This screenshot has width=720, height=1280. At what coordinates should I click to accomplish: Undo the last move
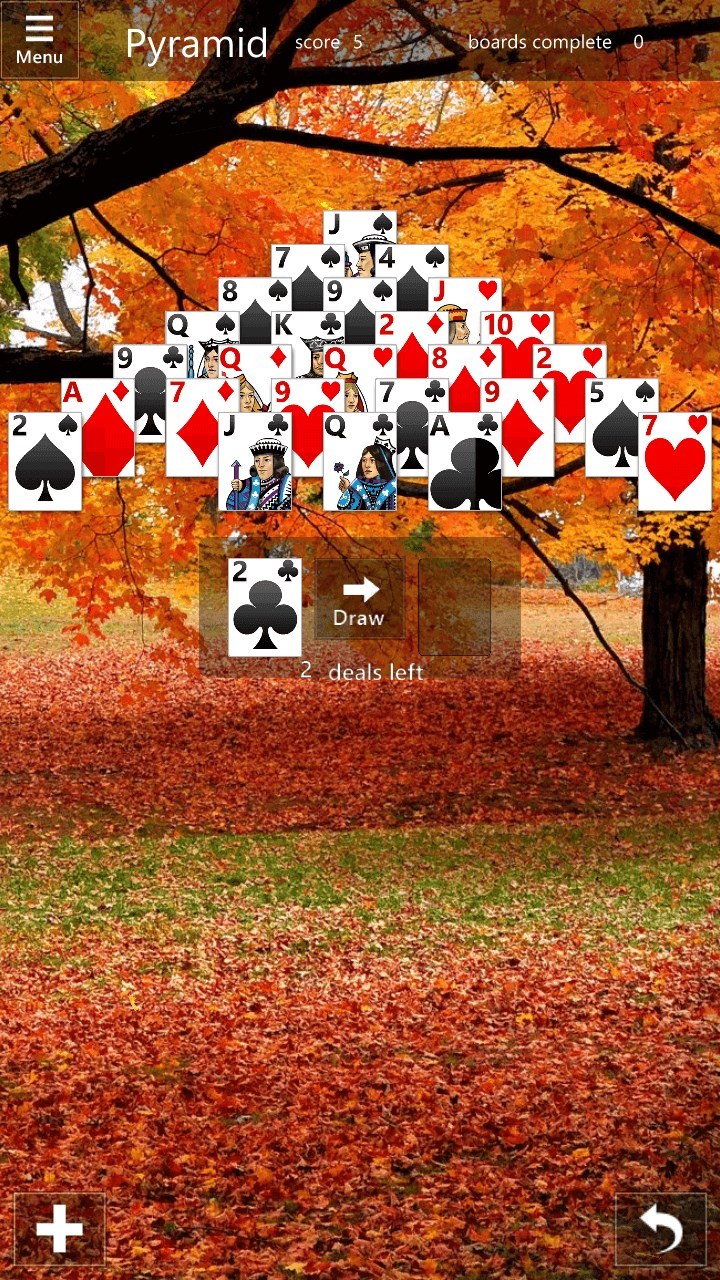660,1229
